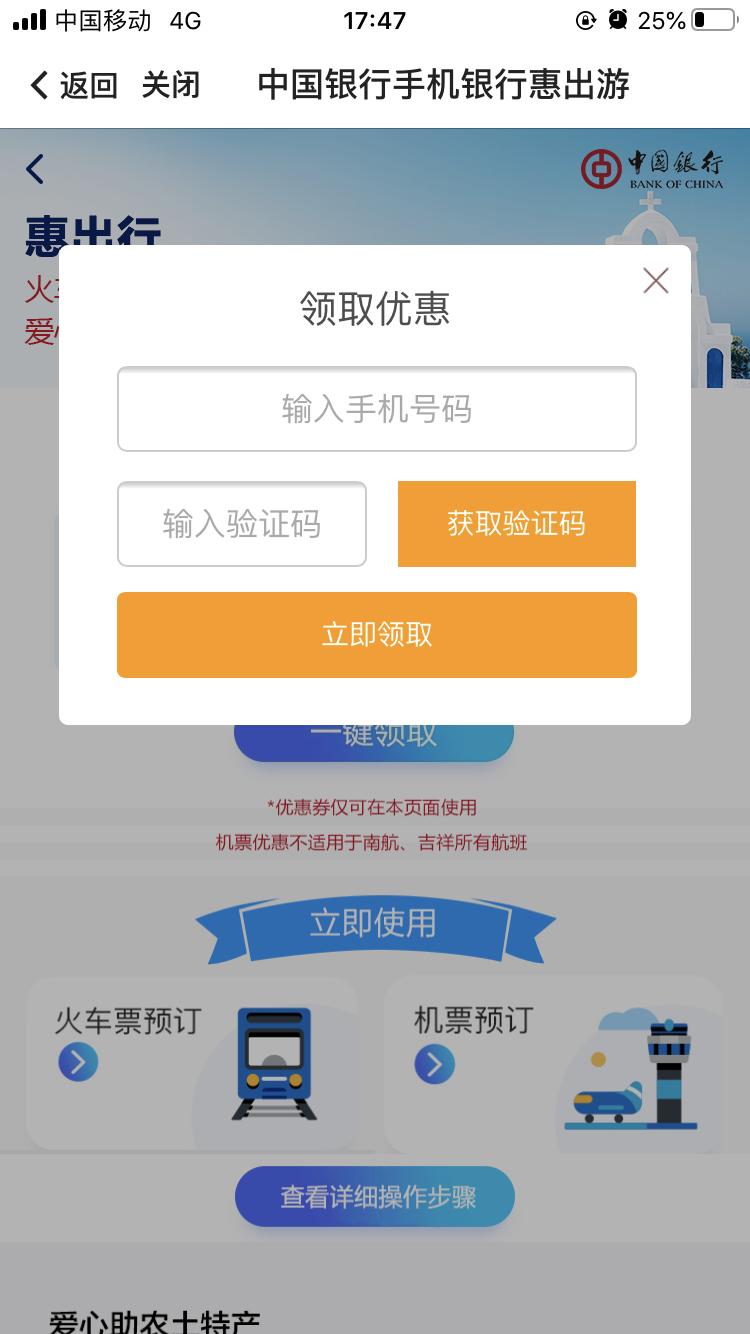
Task: Select the 输入手机号码 input field
Action: point(377,409)
